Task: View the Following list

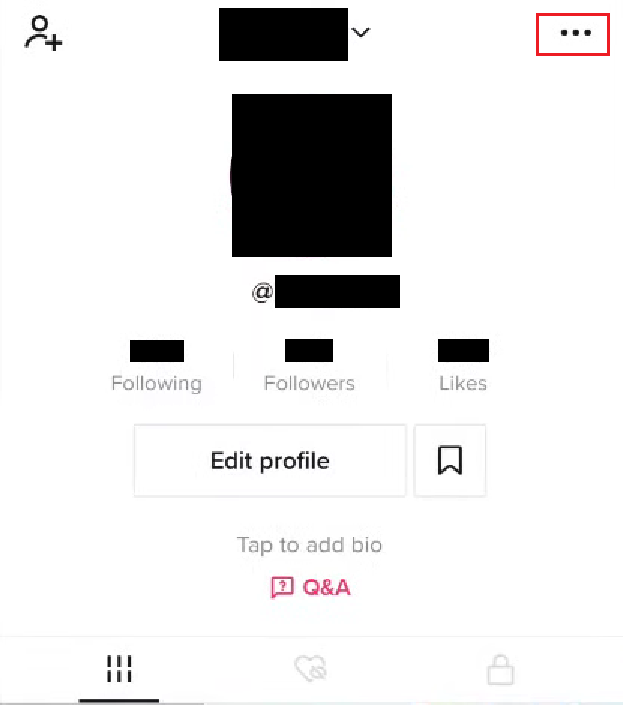Action: pyautogui.click(x=156, y=372)
